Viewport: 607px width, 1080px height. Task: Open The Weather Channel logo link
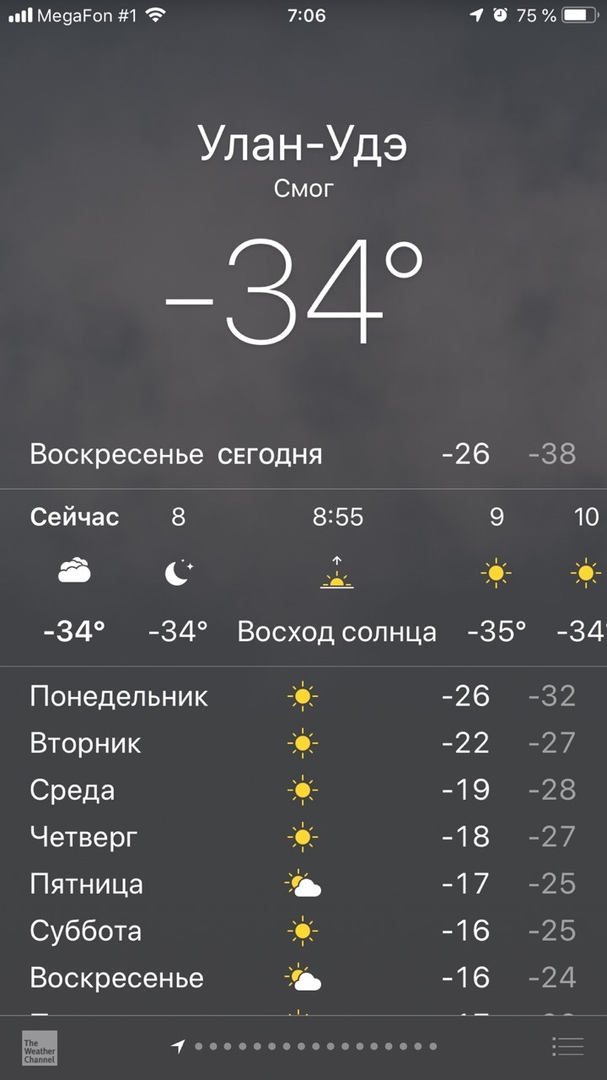(39, 1048)
